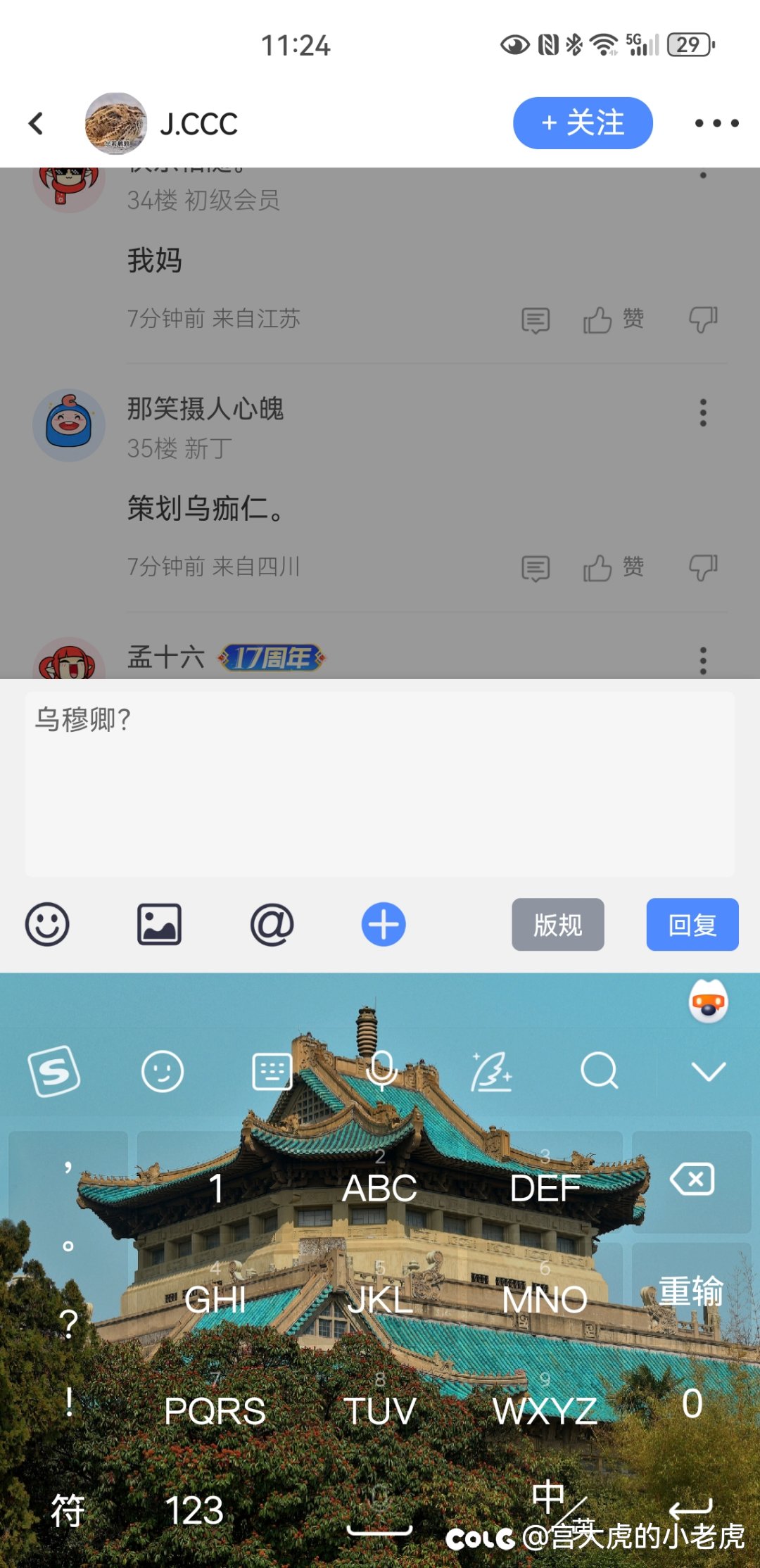Open the three-dot overflow menu at top right
The image size is (760, 1568).
coord(716,123)
